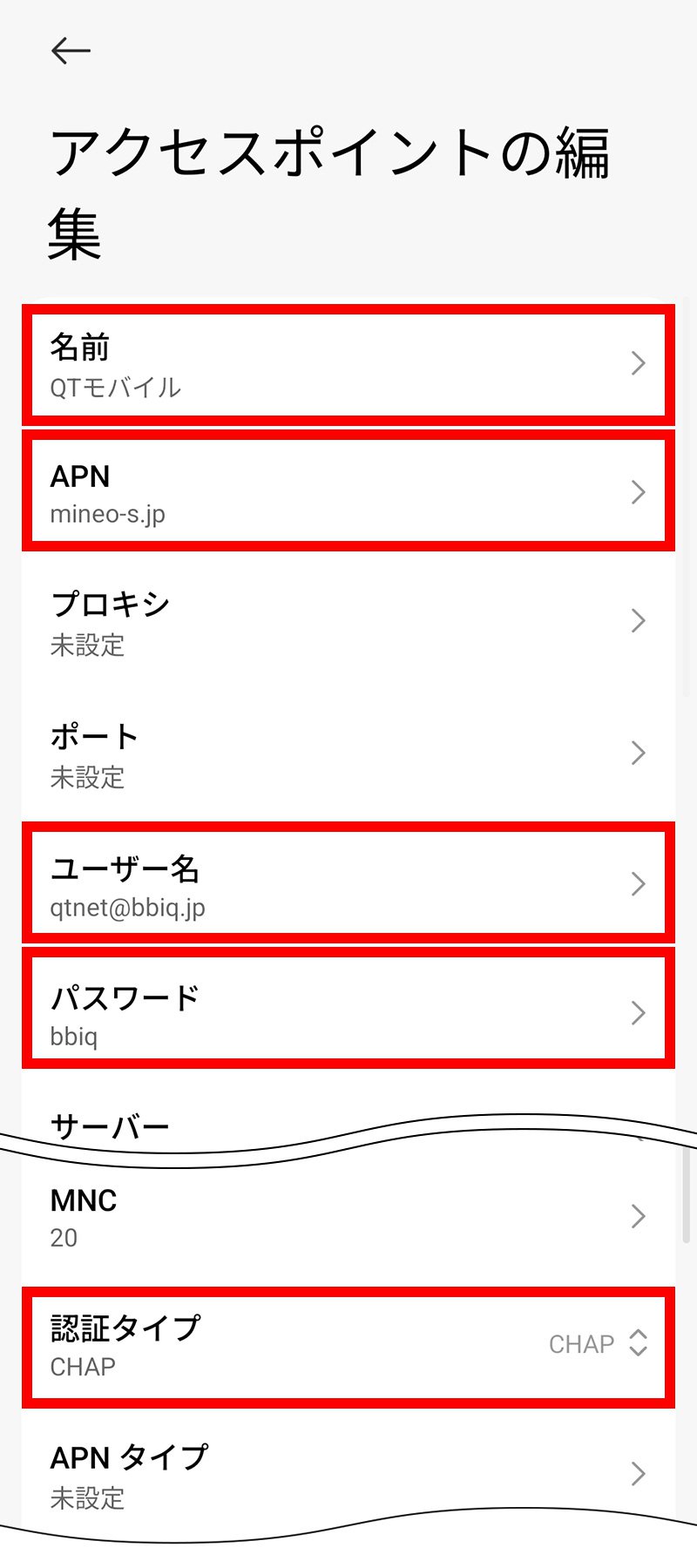Viewport: 697px width, 1568px height.
Task: Edit the ユーザー名 field row
Action: pyautogui.click(x=348, y=884)
